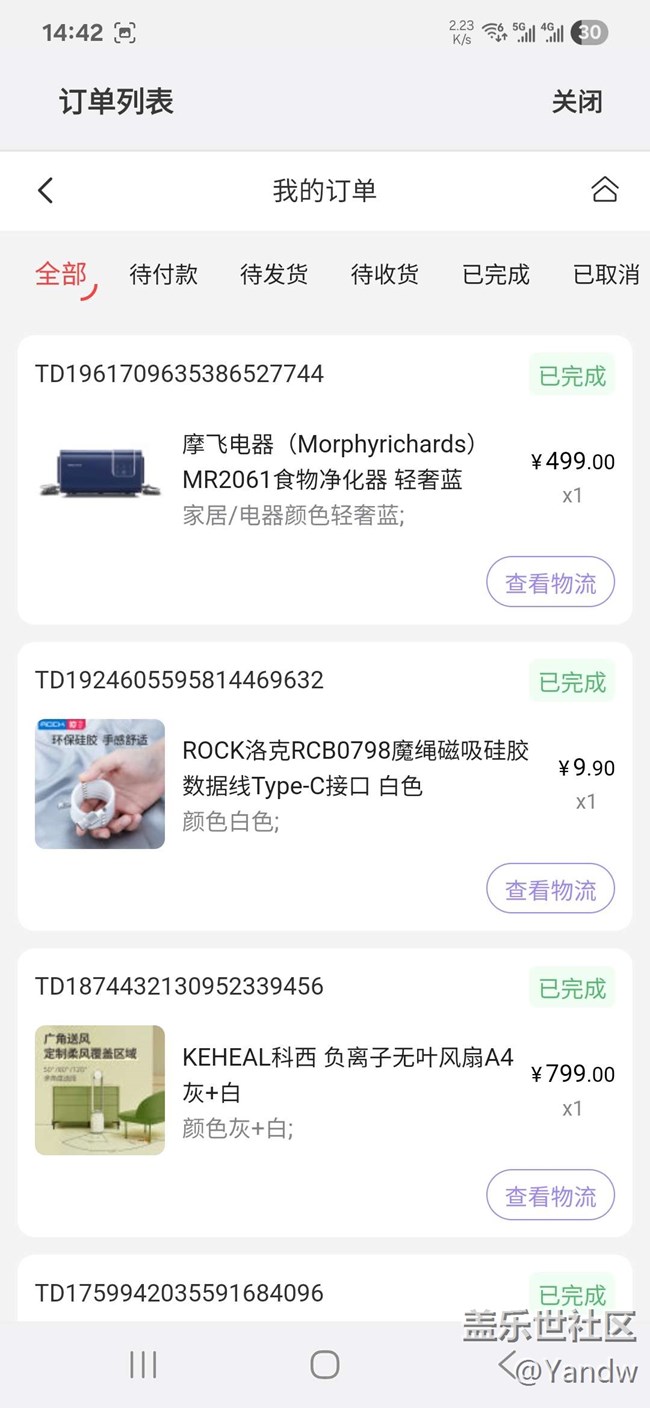Open the home icon beside 我的订单
This screenshot has height=1408, width=650.
click(604, 190)
